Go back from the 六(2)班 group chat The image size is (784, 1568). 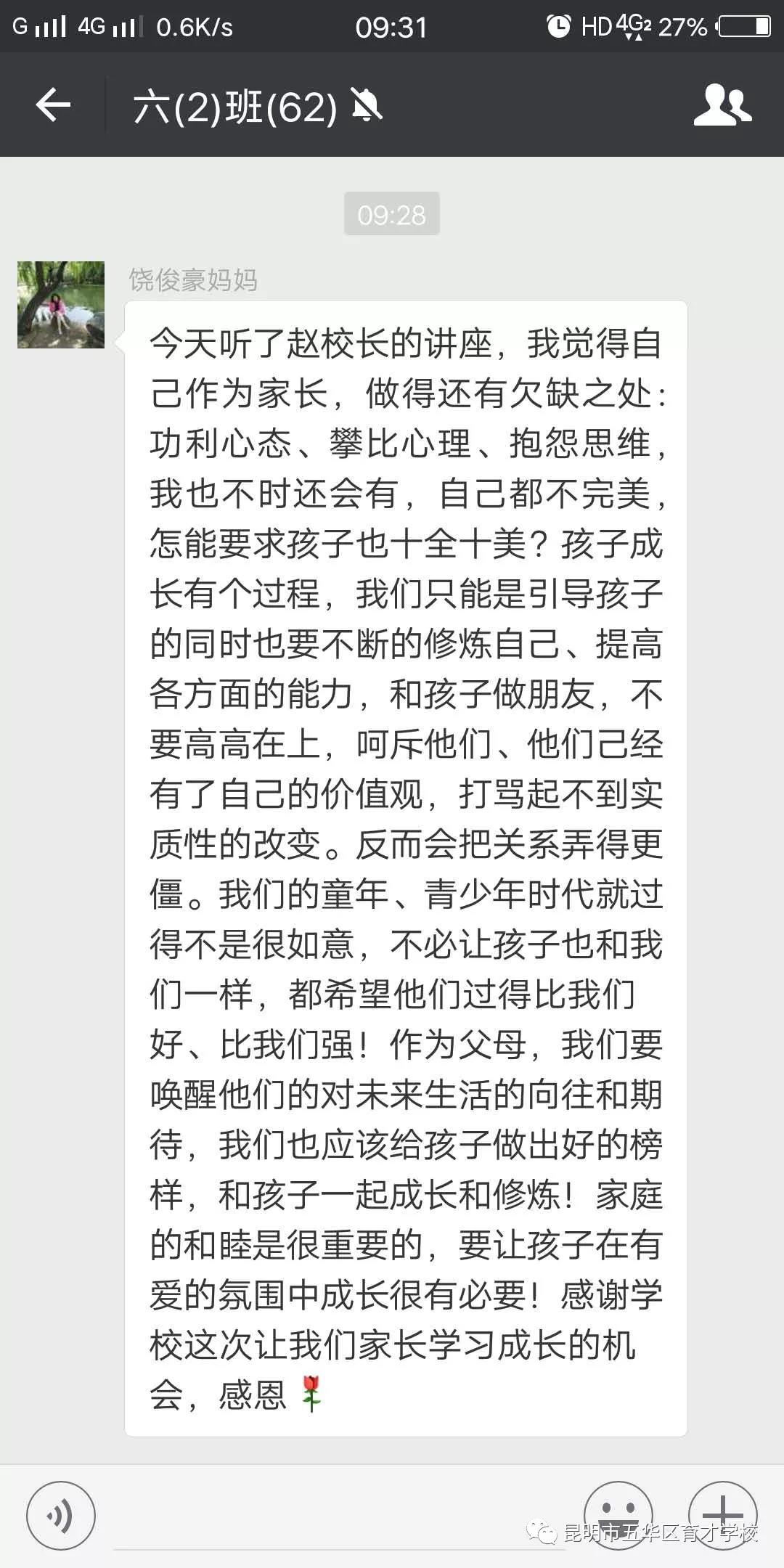tap(53, 106)
